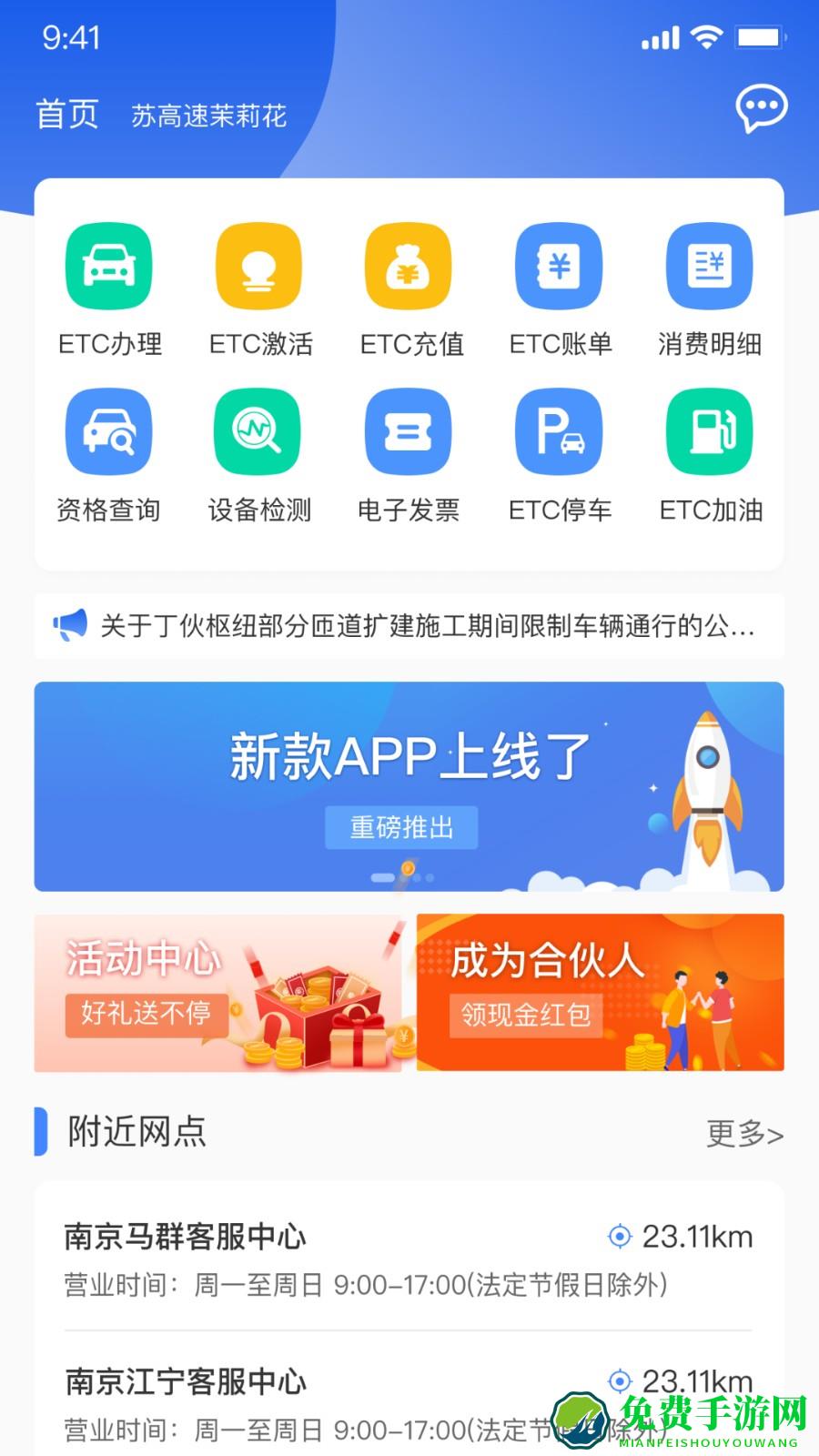The image size is (819, 1456).
Task: Open the 成为合伙人 partner banner
Action: coord(600,992)
